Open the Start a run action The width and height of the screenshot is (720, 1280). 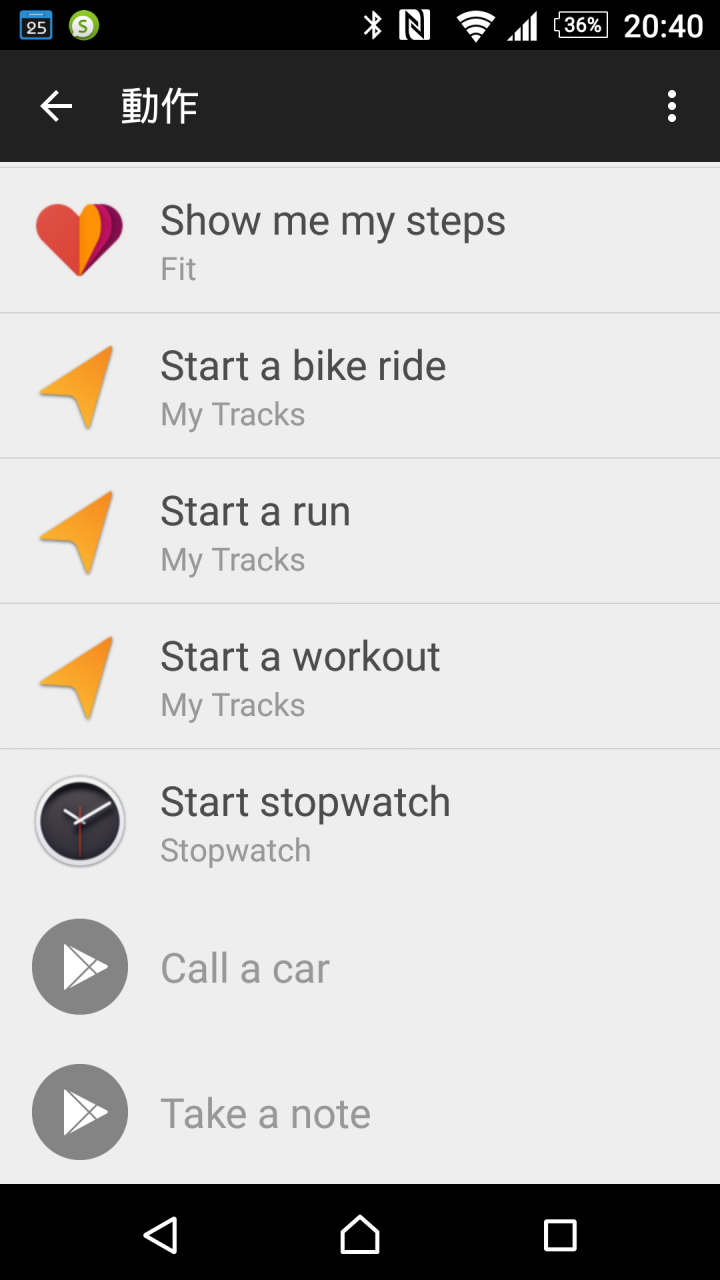tap(360, 531)
